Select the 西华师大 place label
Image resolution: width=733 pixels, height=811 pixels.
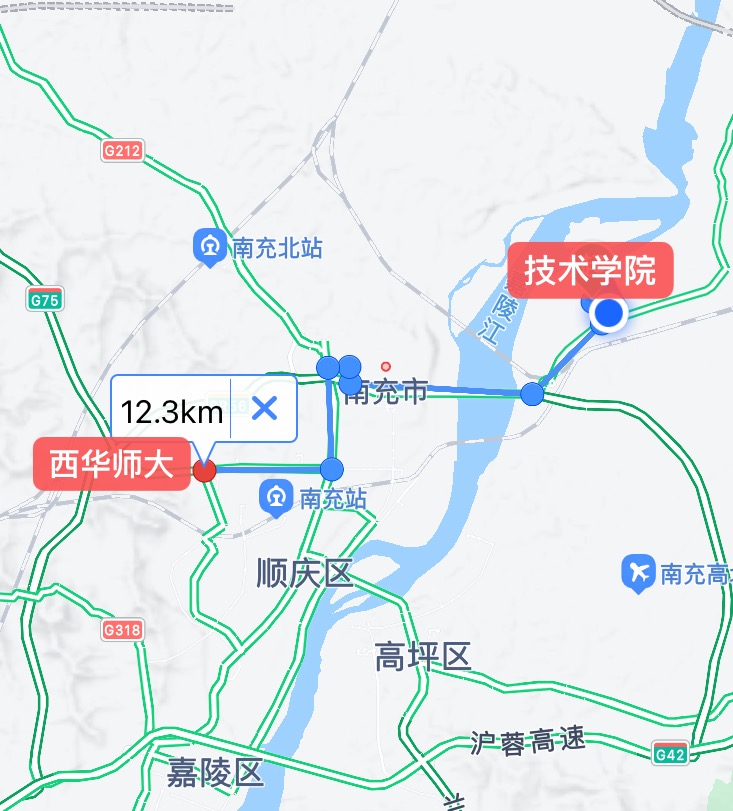point(112,465)
